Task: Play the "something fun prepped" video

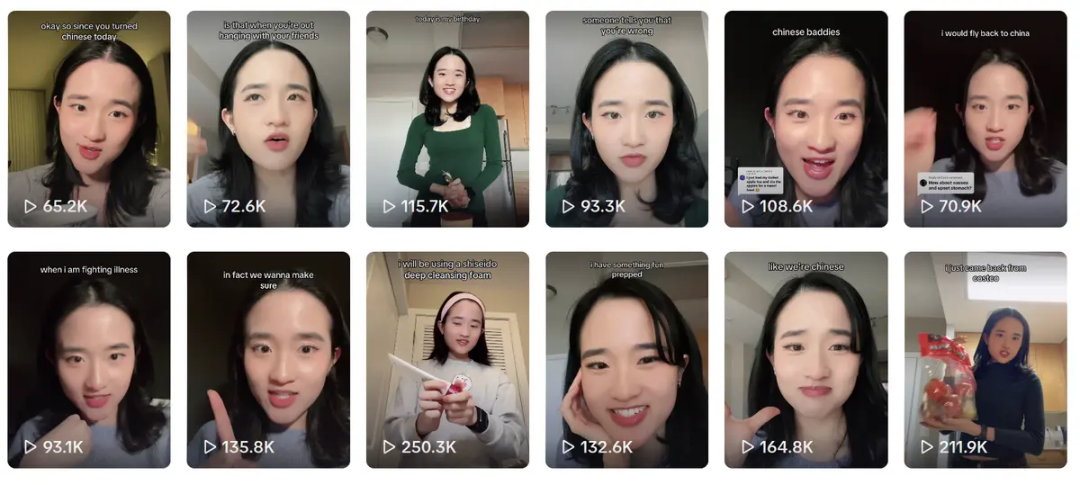Action: [626, 360]
